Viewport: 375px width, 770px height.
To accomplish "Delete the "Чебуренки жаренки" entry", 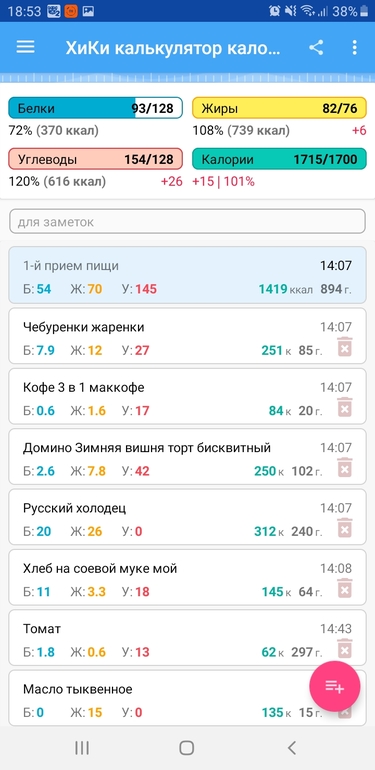I will (345, 347).
